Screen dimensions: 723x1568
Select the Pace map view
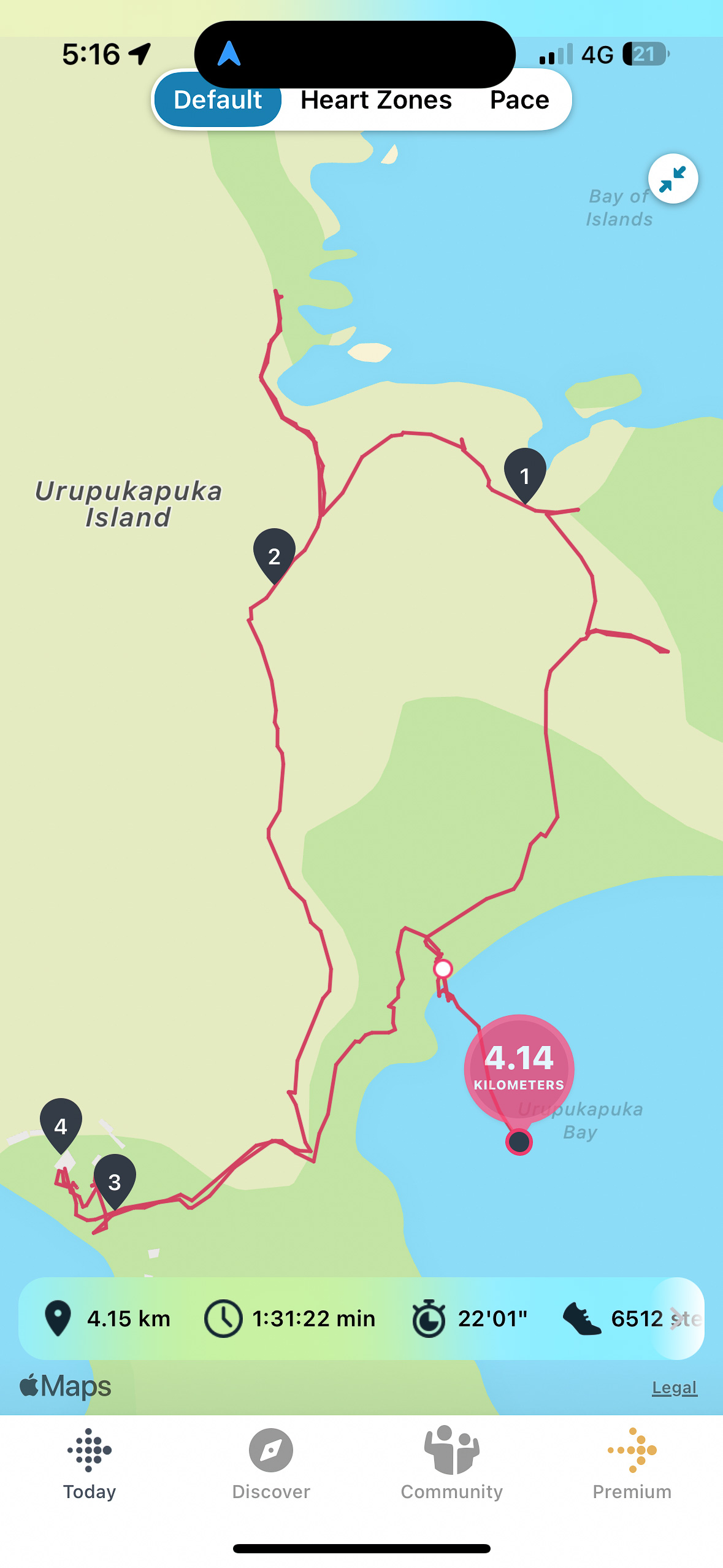[x=519, y=100]
